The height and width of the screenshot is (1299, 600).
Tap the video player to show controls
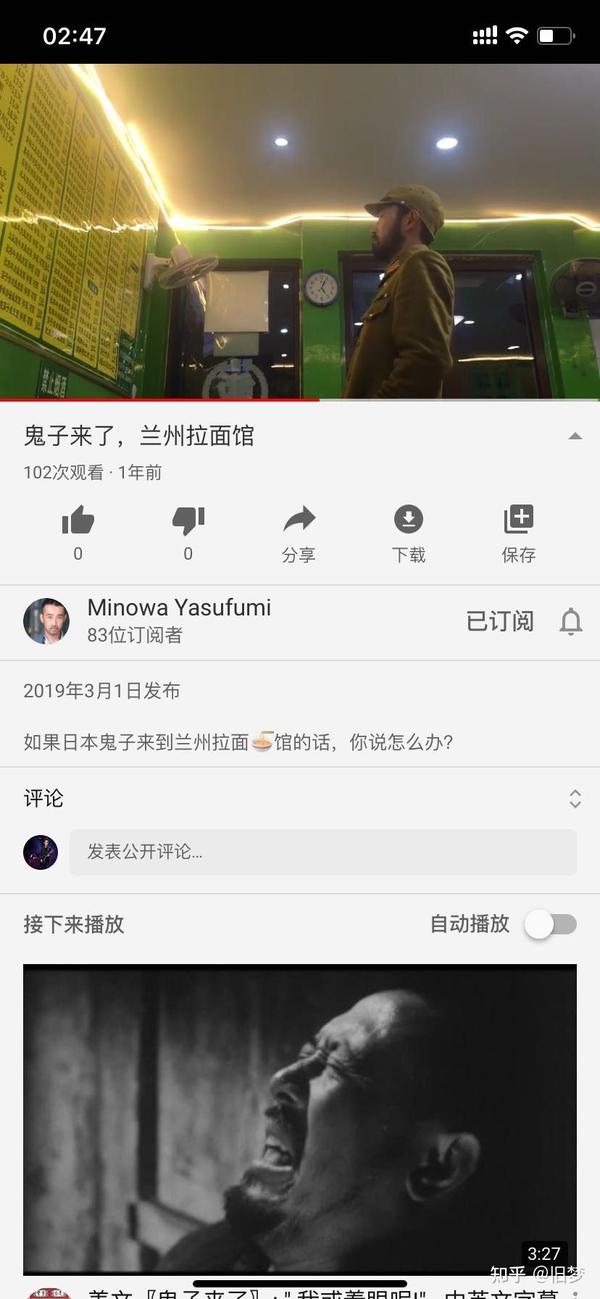(300, 232)
